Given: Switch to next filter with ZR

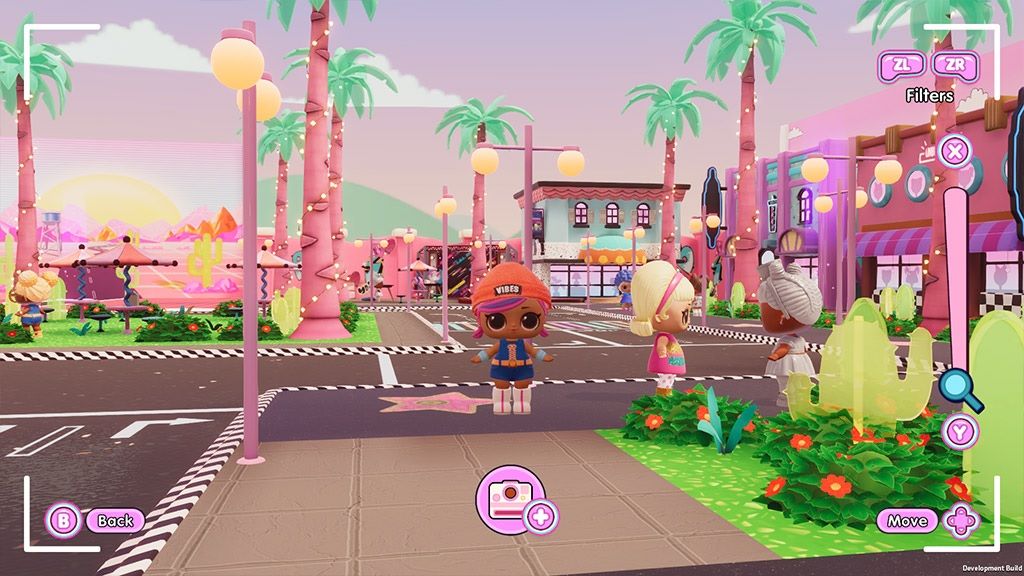Looking at the screenshot, I should tap(955, 66).
